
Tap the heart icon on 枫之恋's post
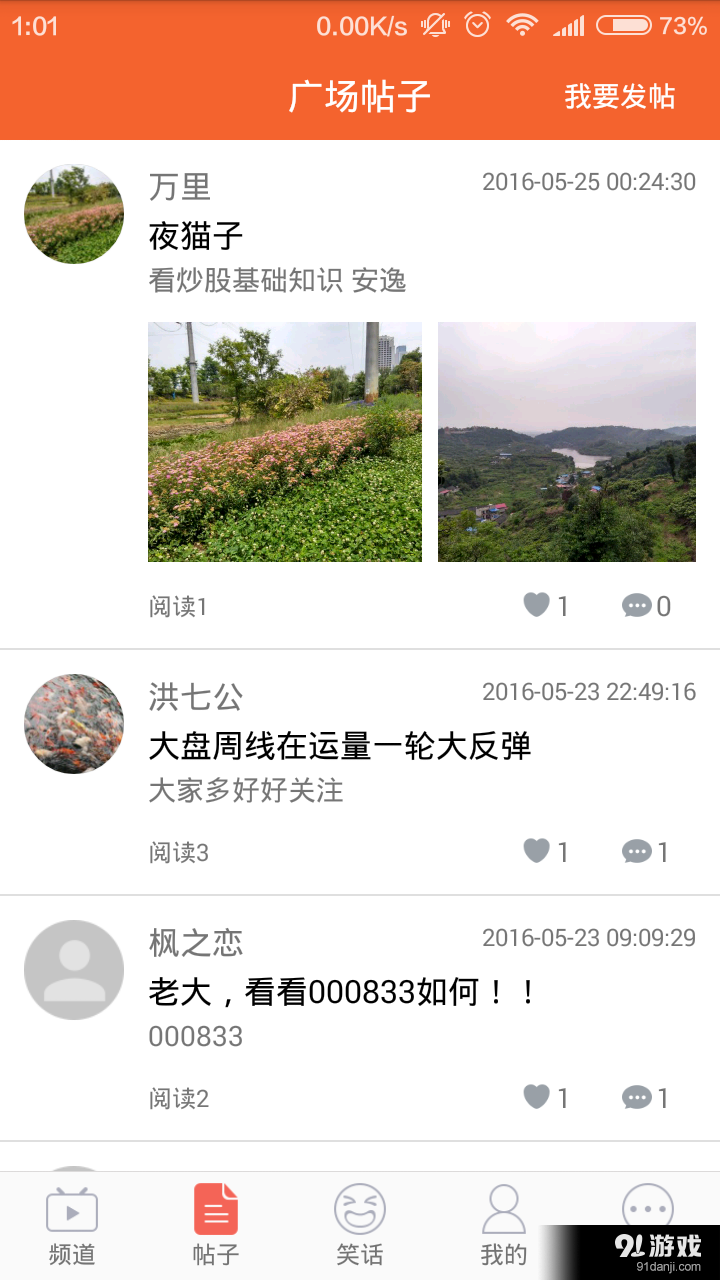tap(538, 1097)
